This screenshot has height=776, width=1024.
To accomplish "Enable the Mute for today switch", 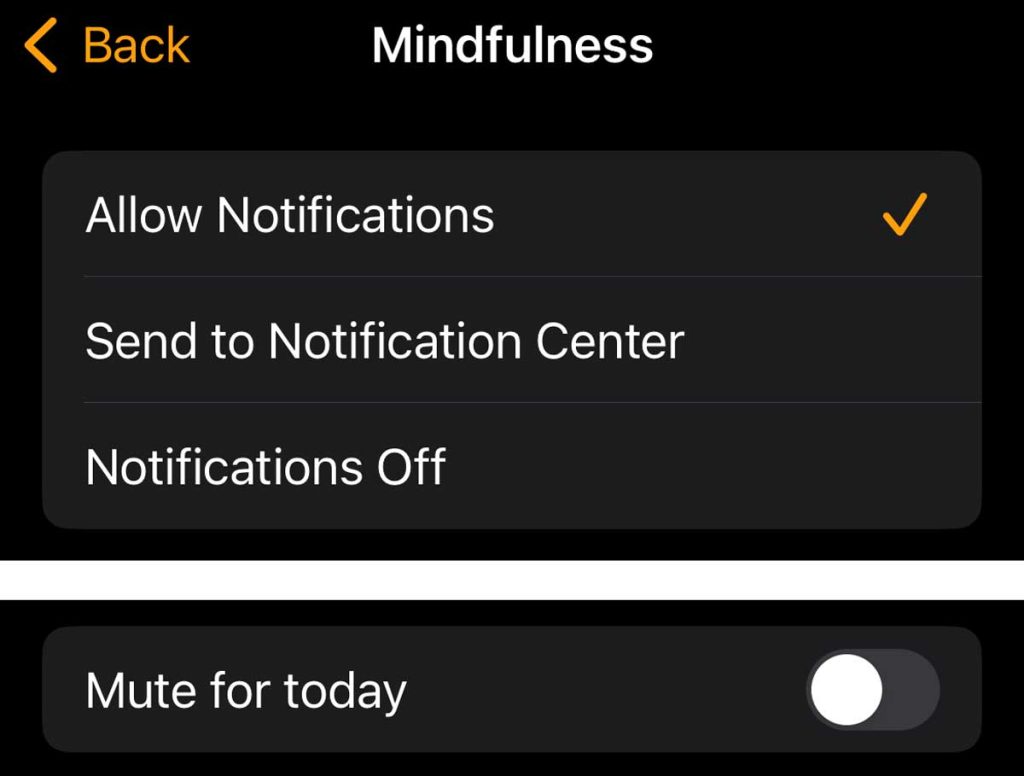I will (x=872, y=690).
